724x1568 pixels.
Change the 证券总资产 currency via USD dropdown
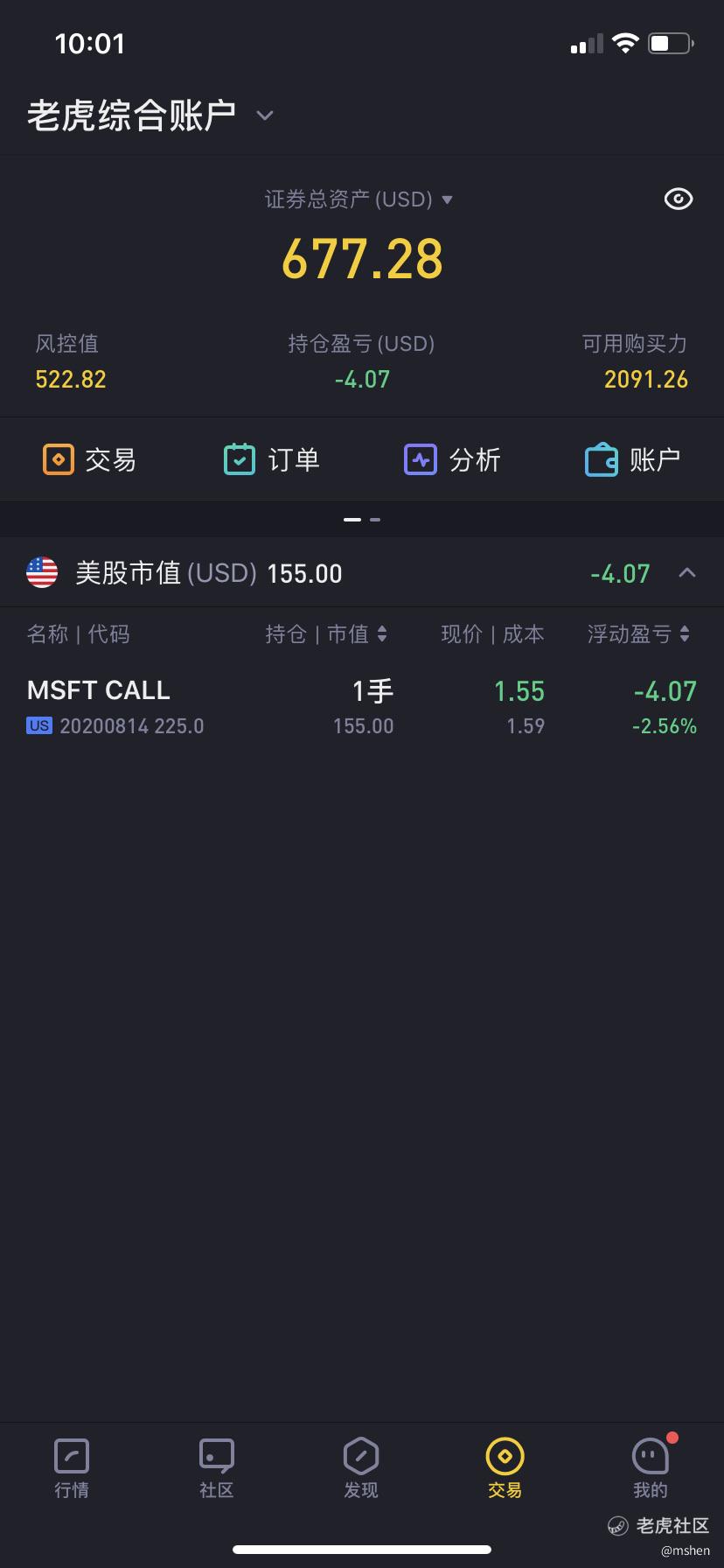[x=359, y=199]
